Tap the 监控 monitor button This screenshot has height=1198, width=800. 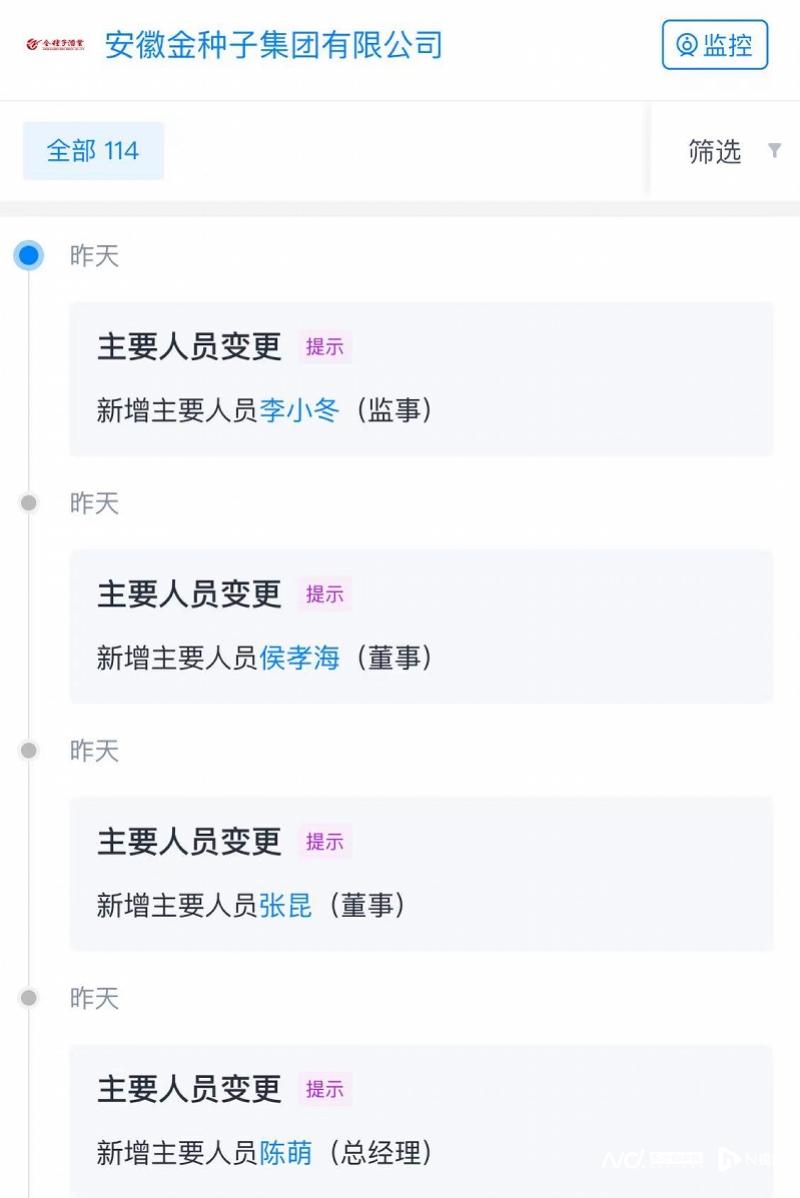click(714, 45)
